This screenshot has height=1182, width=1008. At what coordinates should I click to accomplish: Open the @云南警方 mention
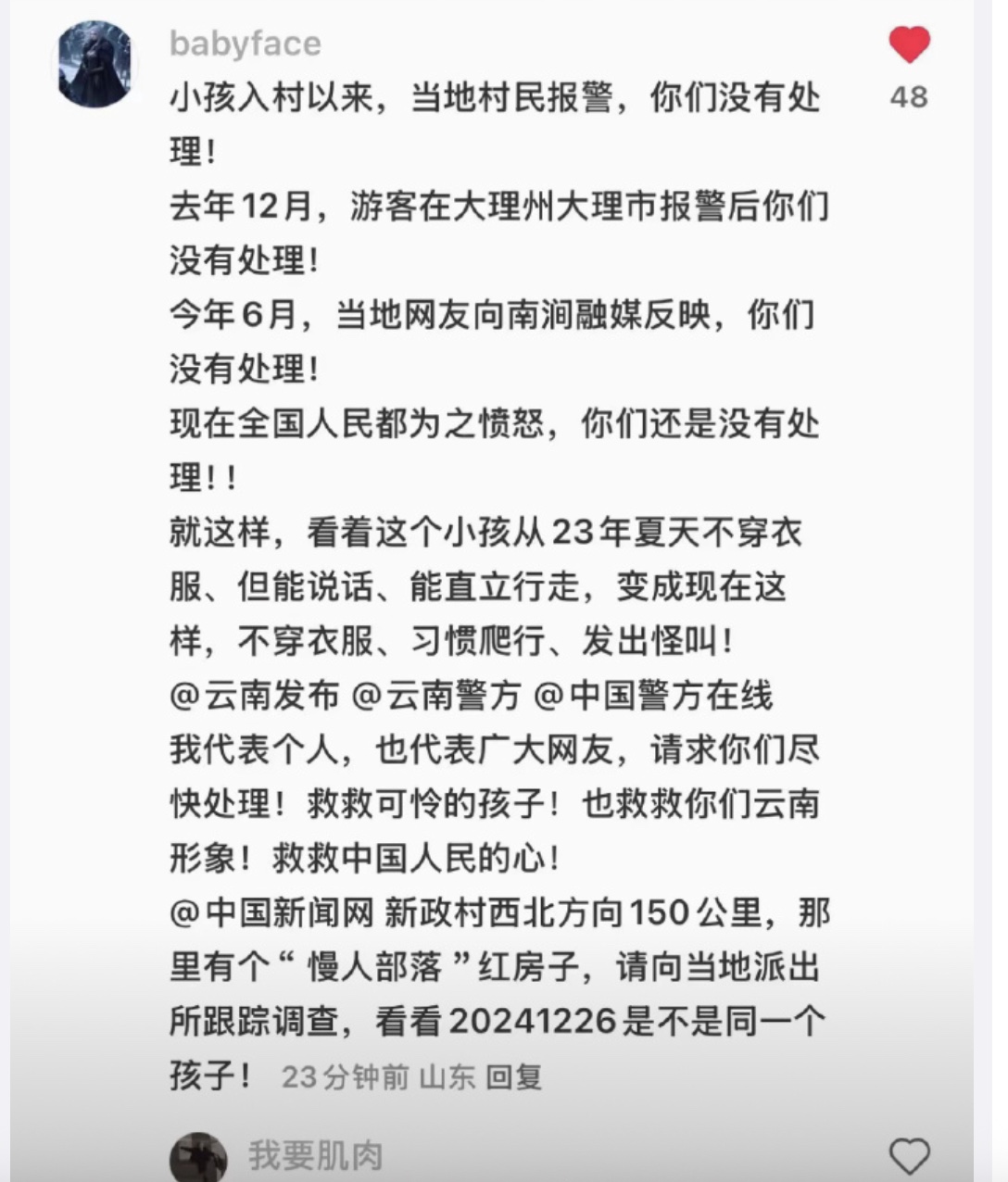click(x=437, y=696)
